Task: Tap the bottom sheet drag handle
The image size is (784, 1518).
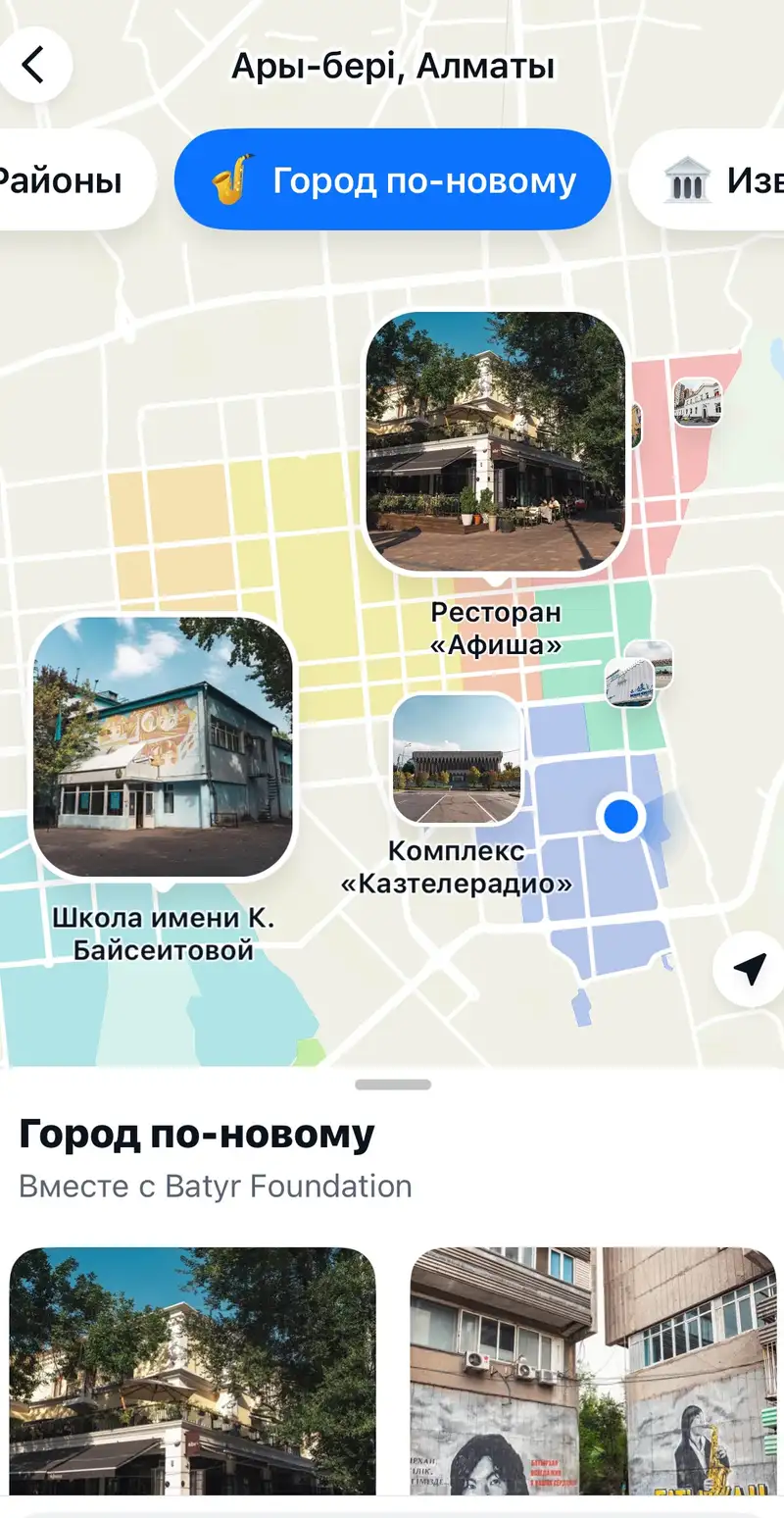Action: pyautogui.click(x=393, y=1085)
